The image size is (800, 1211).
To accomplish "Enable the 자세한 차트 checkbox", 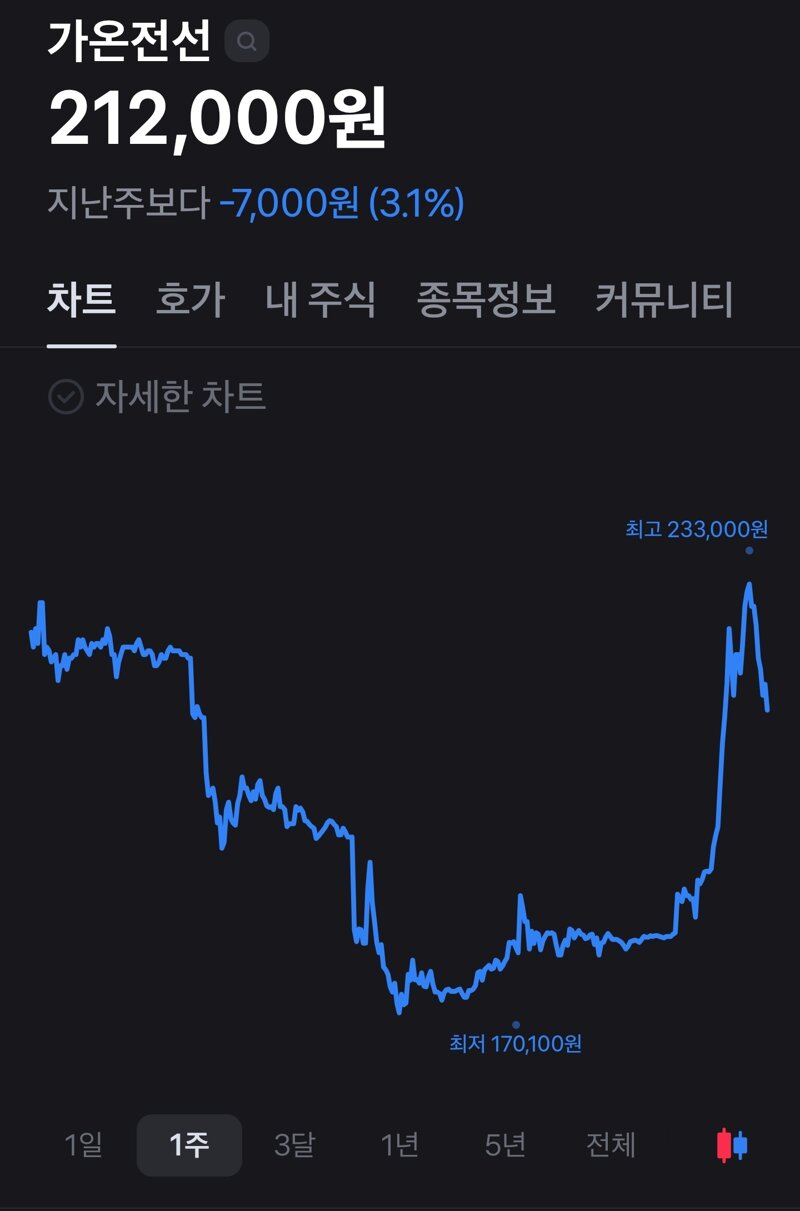I will (x=157, y=397).
